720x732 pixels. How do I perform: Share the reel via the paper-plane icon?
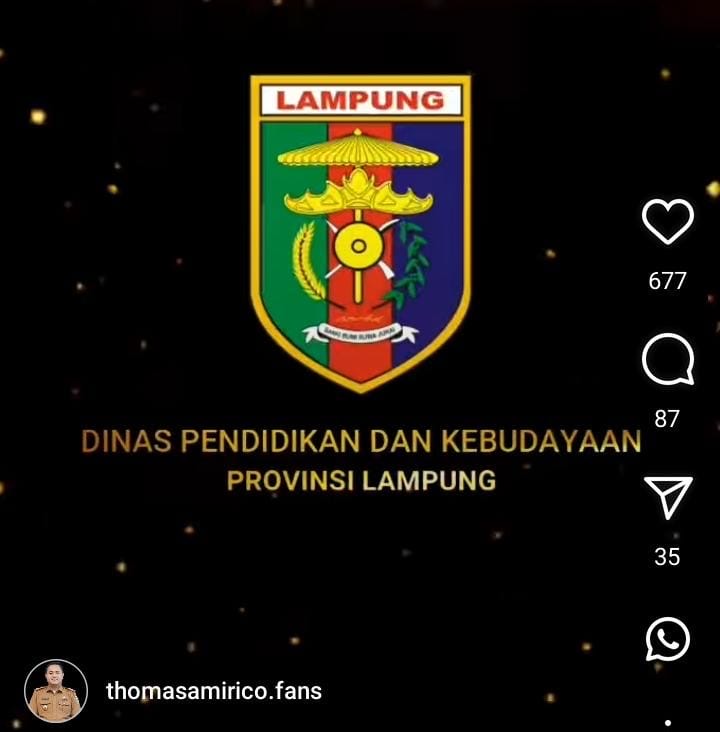pyautogui.click(x=667, y=499)
